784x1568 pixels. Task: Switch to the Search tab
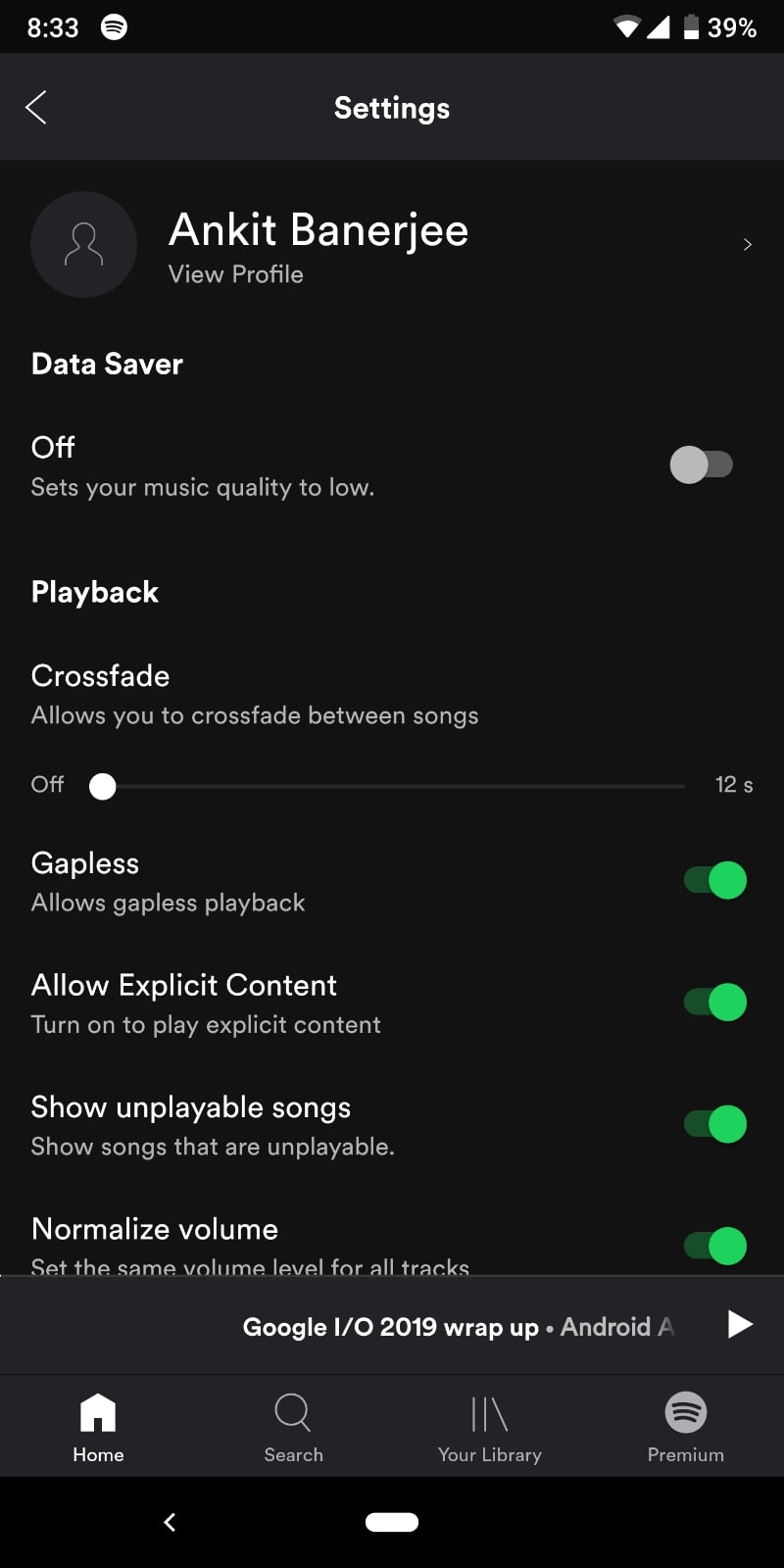coord(293,1427)
